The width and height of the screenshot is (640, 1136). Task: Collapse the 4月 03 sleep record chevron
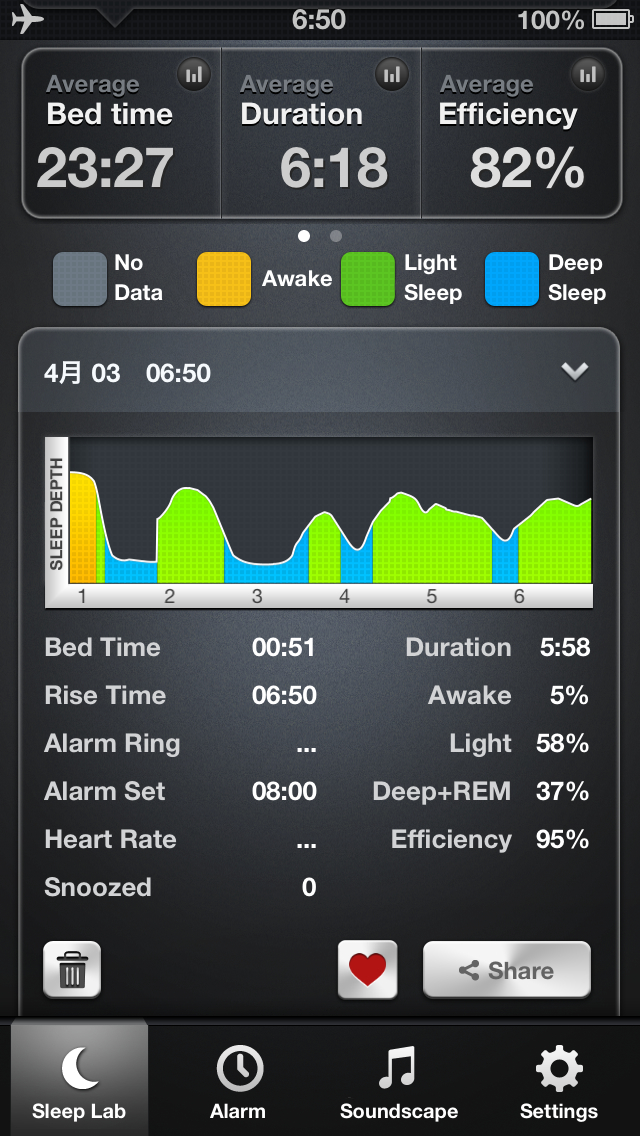click(575, 372)
